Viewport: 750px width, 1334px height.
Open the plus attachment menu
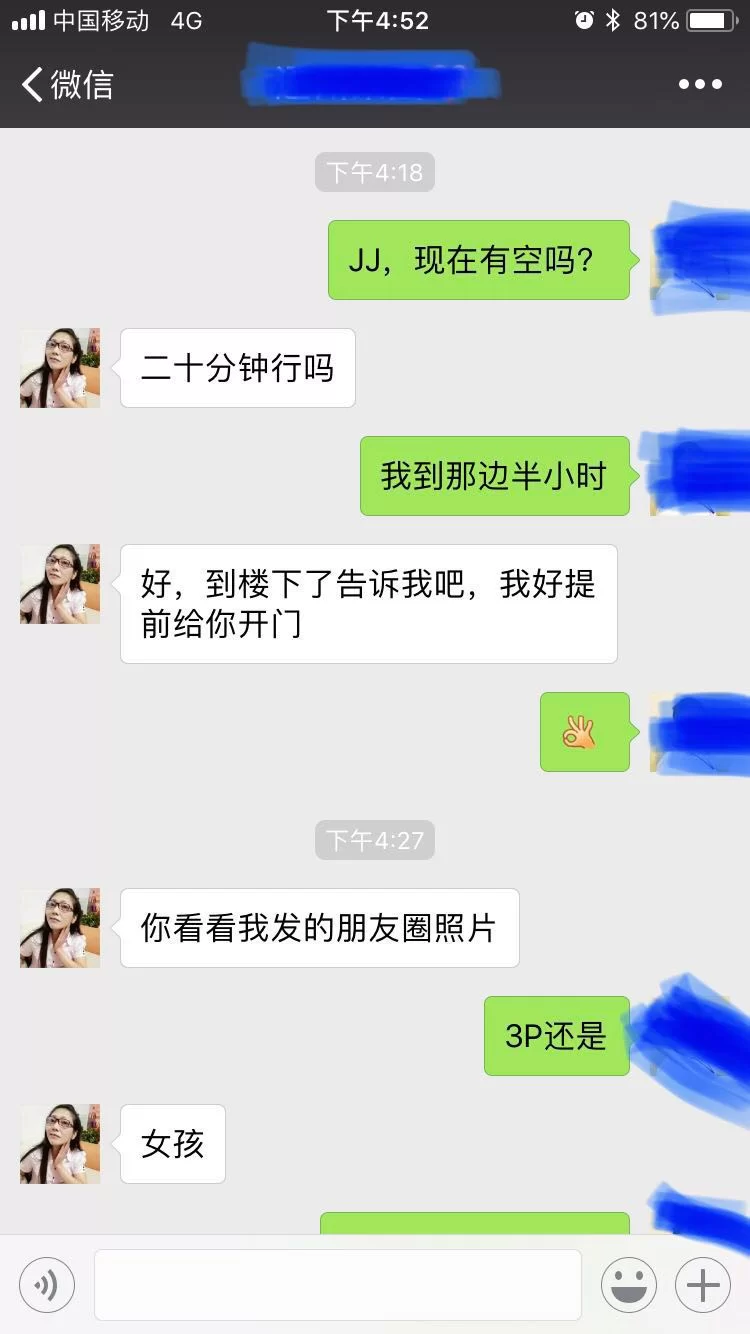pyautogui.click(x=703, y=1285)
